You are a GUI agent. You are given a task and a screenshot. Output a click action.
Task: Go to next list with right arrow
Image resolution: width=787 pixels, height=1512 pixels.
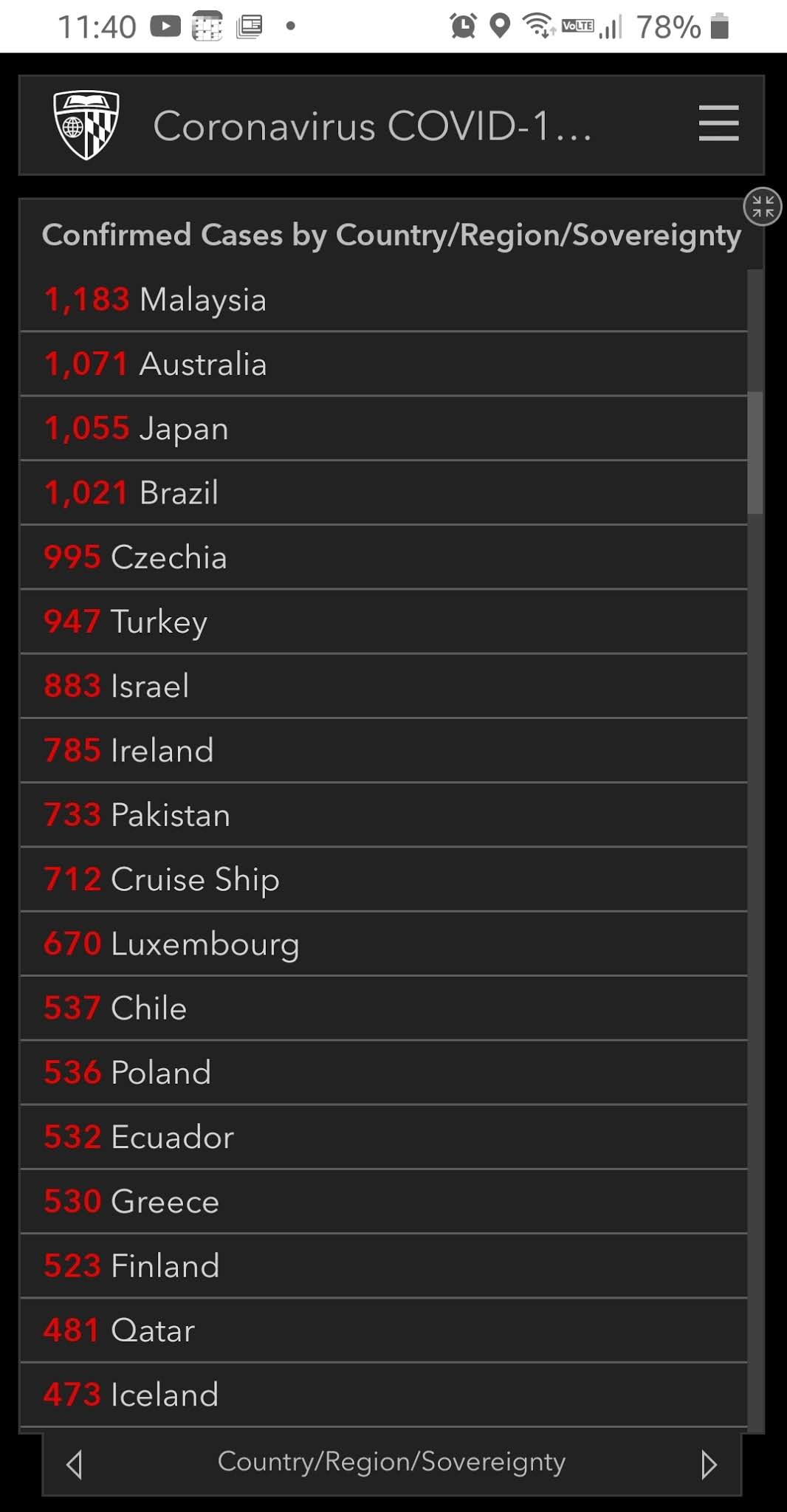[709, 1464]
